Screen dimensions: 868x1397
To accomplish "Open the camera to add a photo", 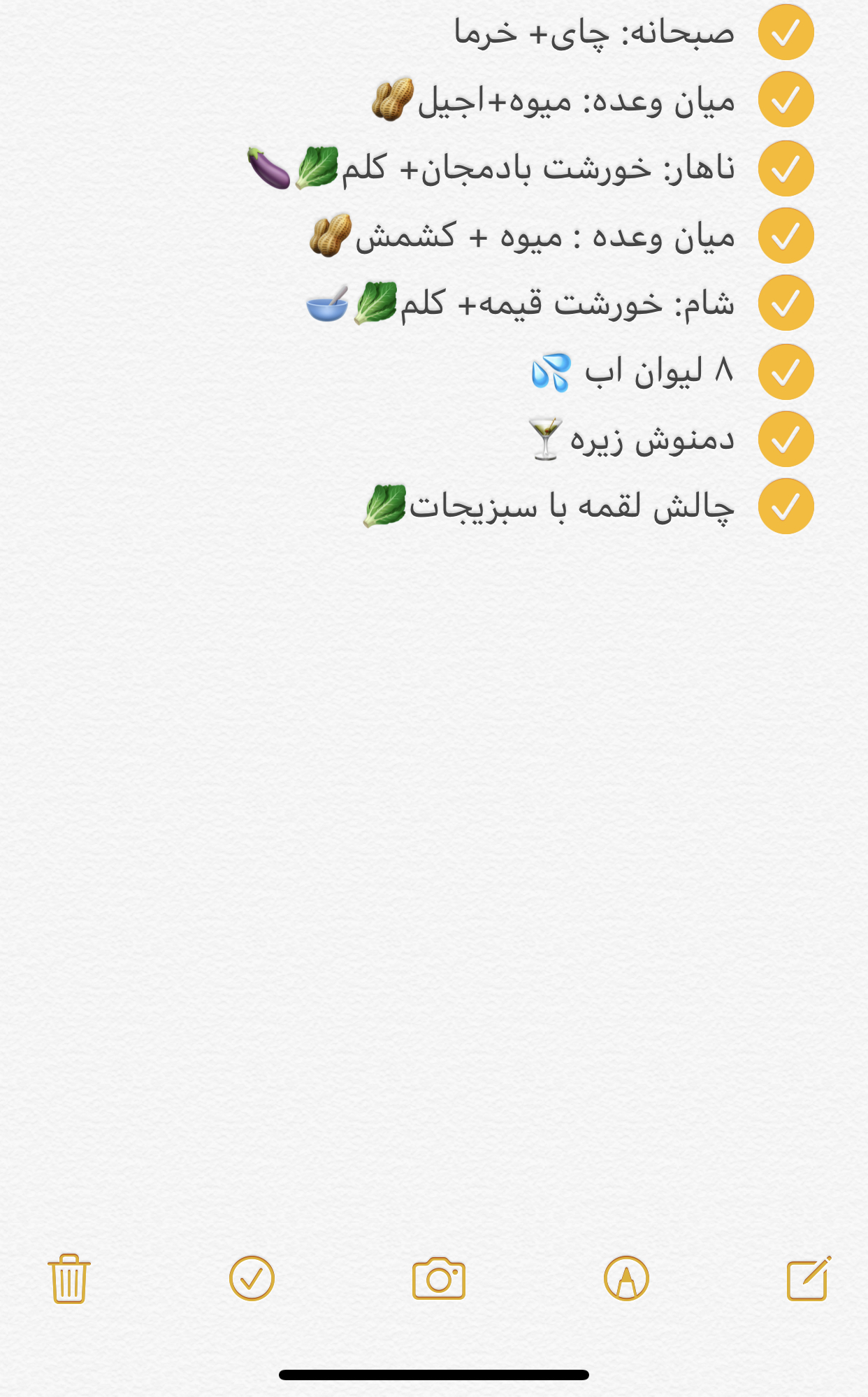I will tap(438, 1278).
